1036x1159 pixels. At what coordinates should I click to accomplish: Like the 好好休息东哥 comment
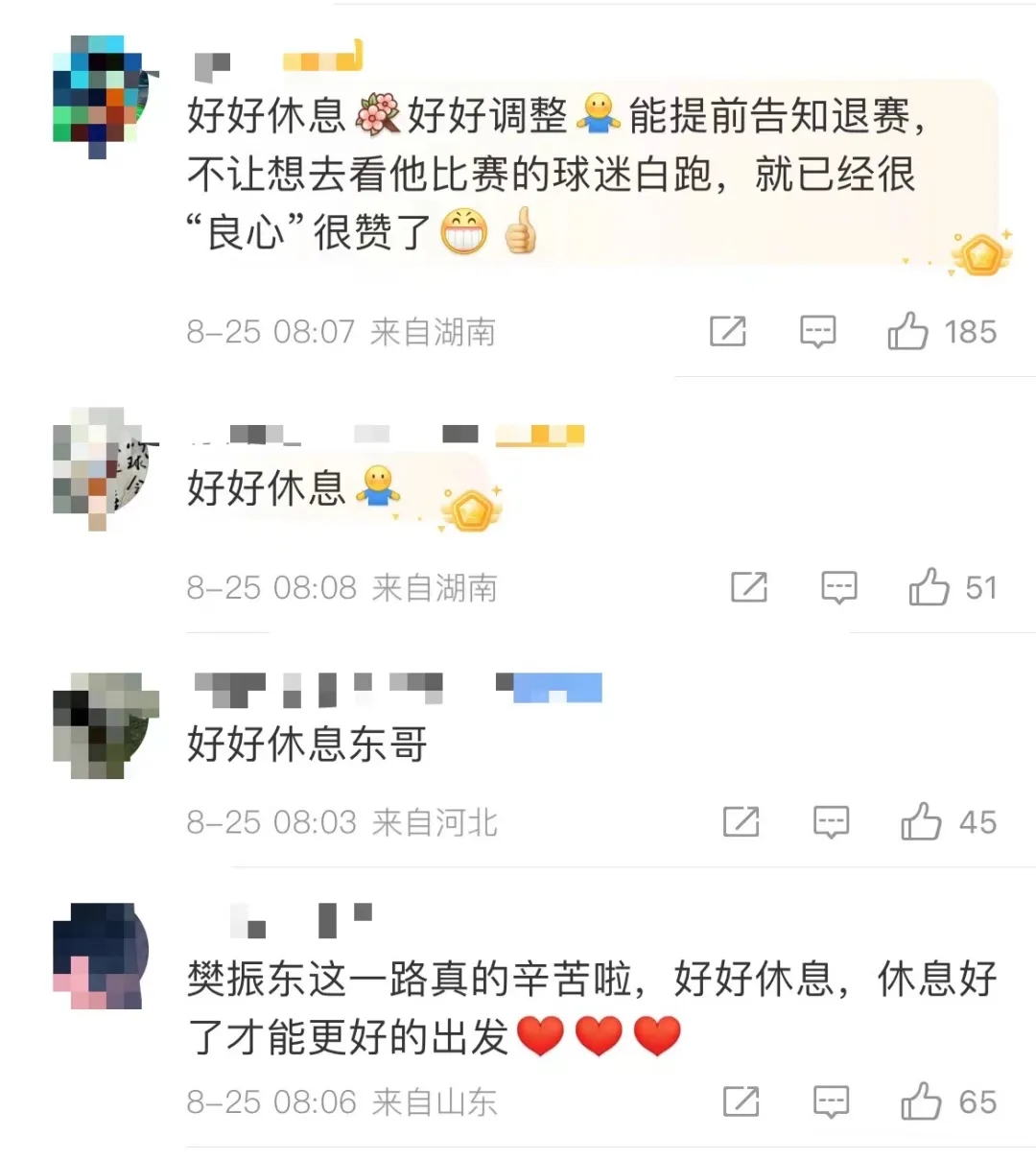pos(921,822)
